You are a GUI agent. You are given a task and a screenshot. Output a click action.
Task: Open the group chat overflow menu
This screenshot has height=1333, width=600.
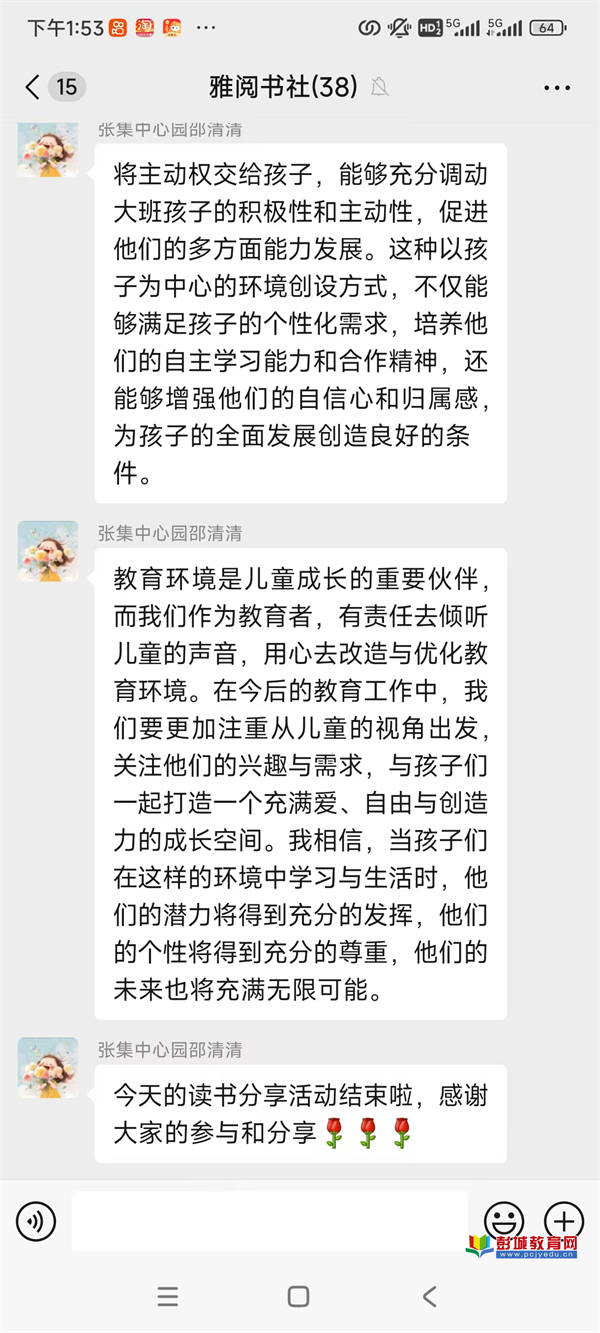[x=557, y=88]
